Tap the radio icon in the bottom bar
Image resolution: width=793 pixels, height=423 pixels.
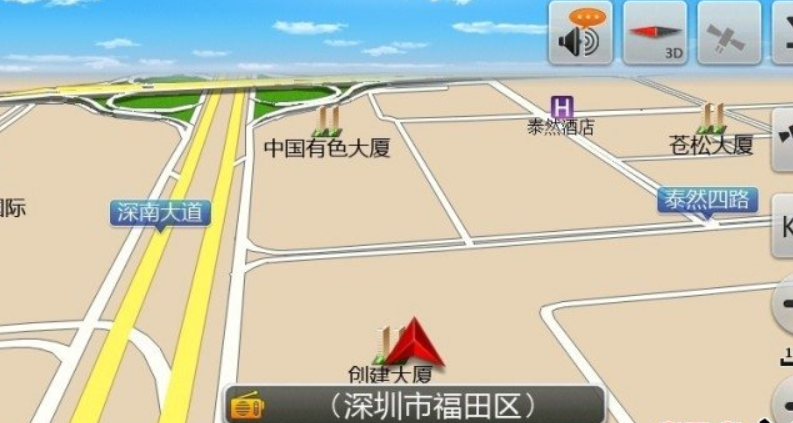[246, 406]
